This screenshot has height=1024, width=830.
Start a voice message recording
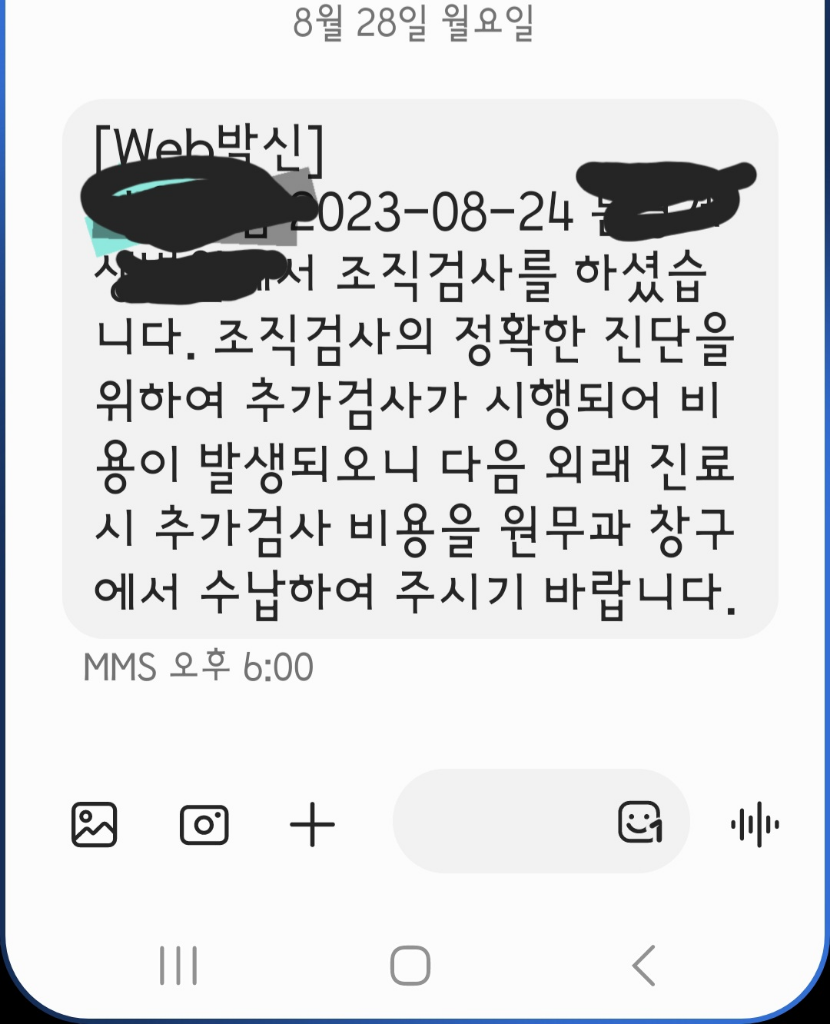point(755,824)
